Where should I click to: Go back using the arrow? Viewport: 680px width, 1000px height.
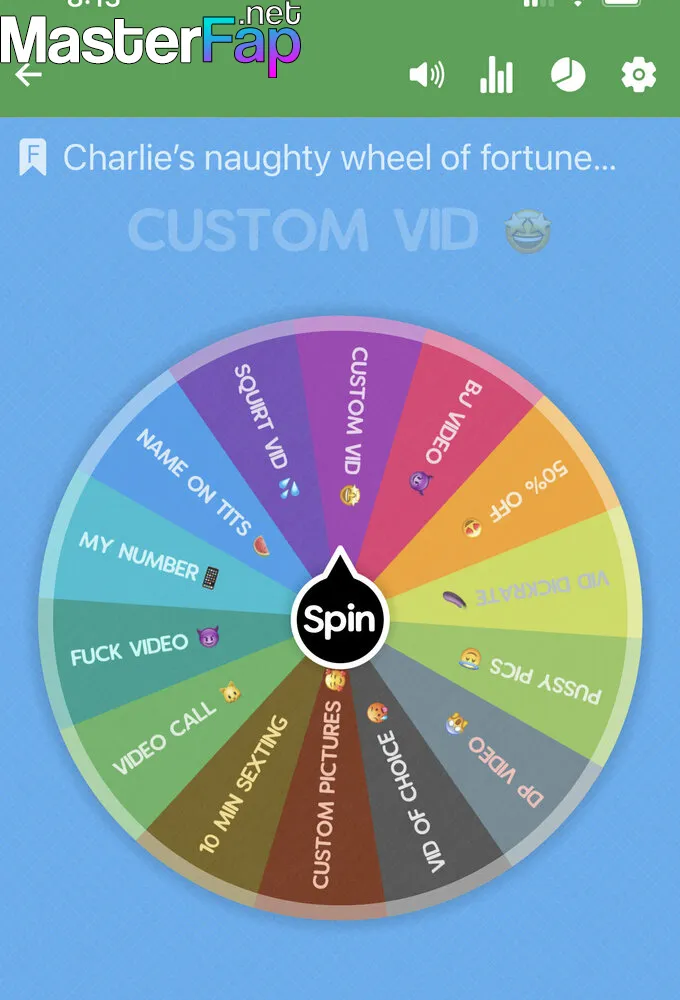coord(27,77)
